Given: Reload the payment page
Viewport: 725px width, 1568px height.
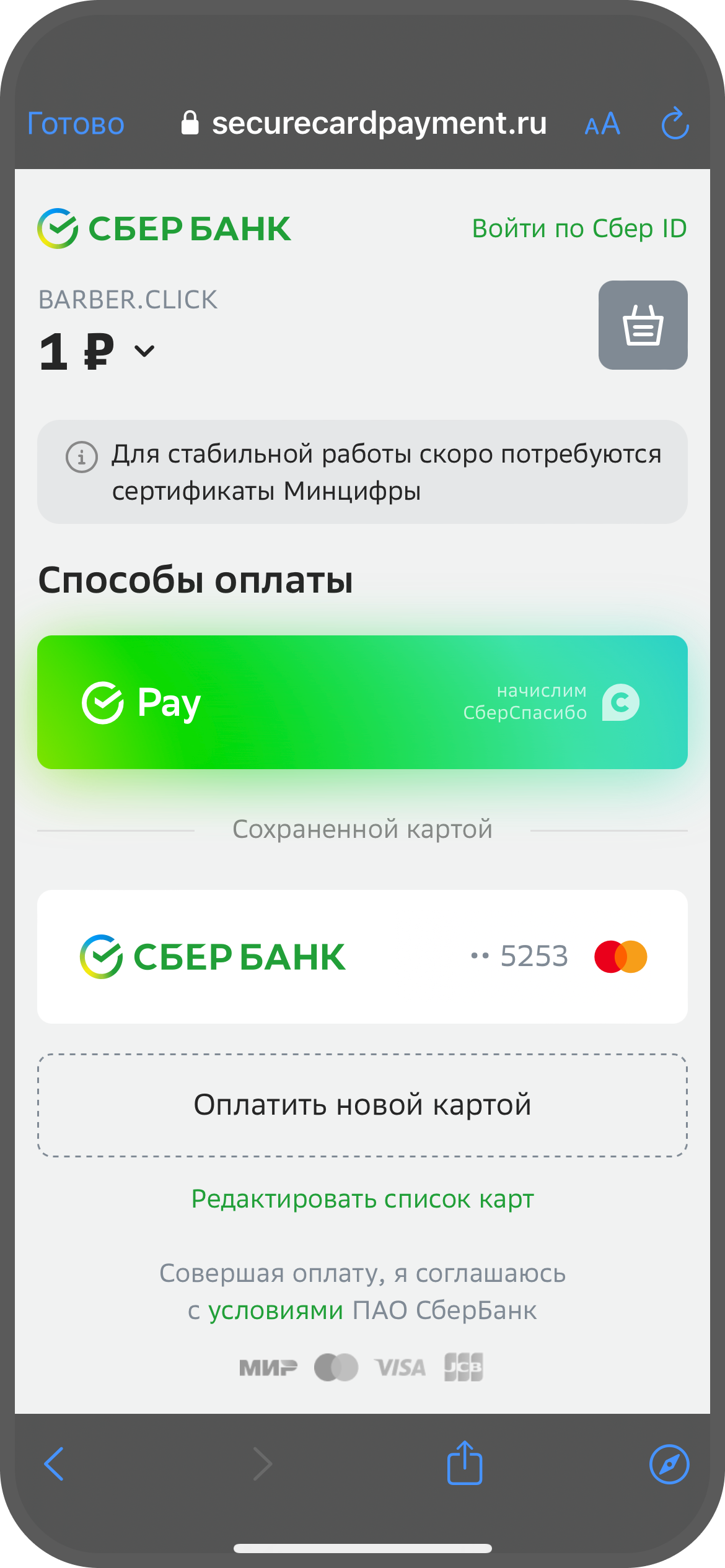Looking at the screenshot, I should pyautogui.click(x=675, y=124).
